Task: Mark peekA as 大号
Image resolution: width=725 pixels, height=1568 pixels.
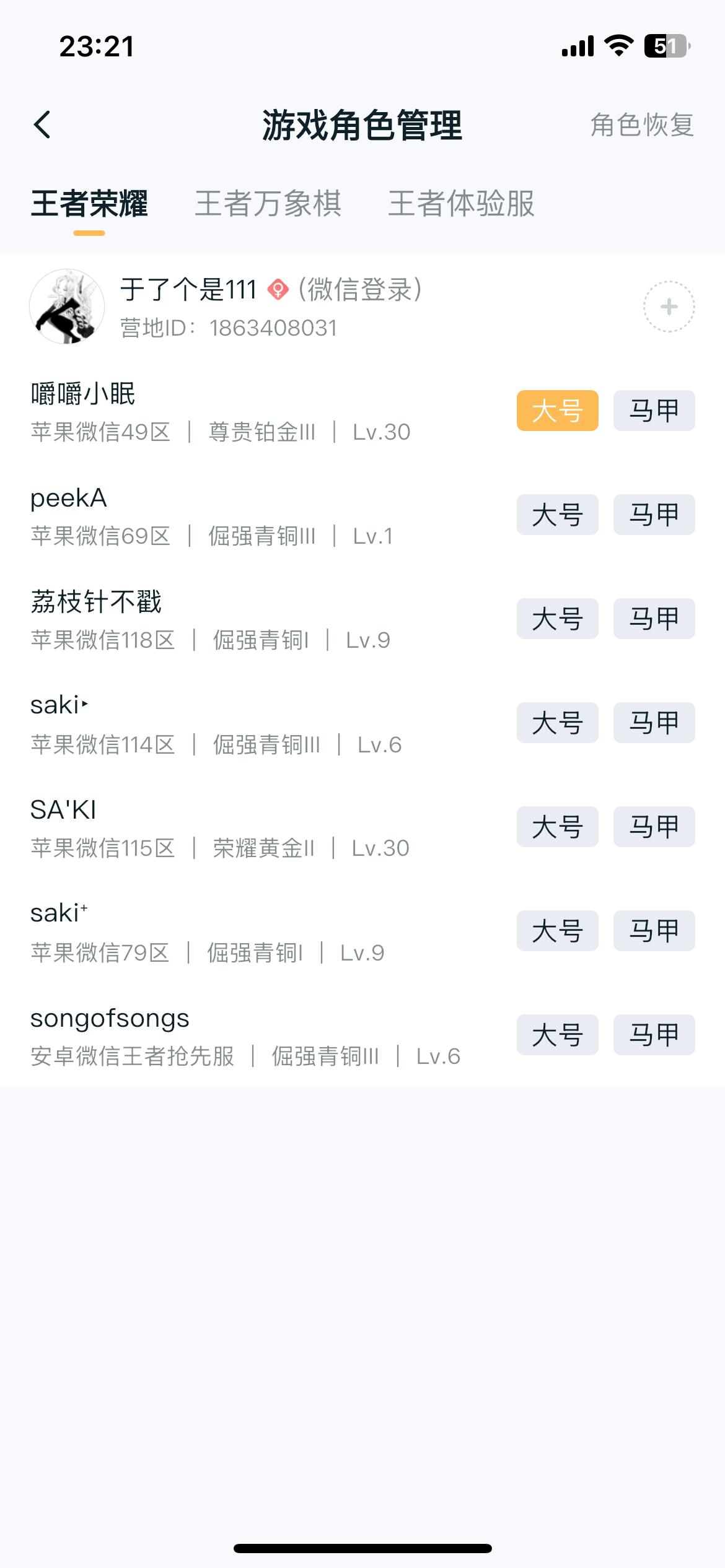Action: [556, 515]
